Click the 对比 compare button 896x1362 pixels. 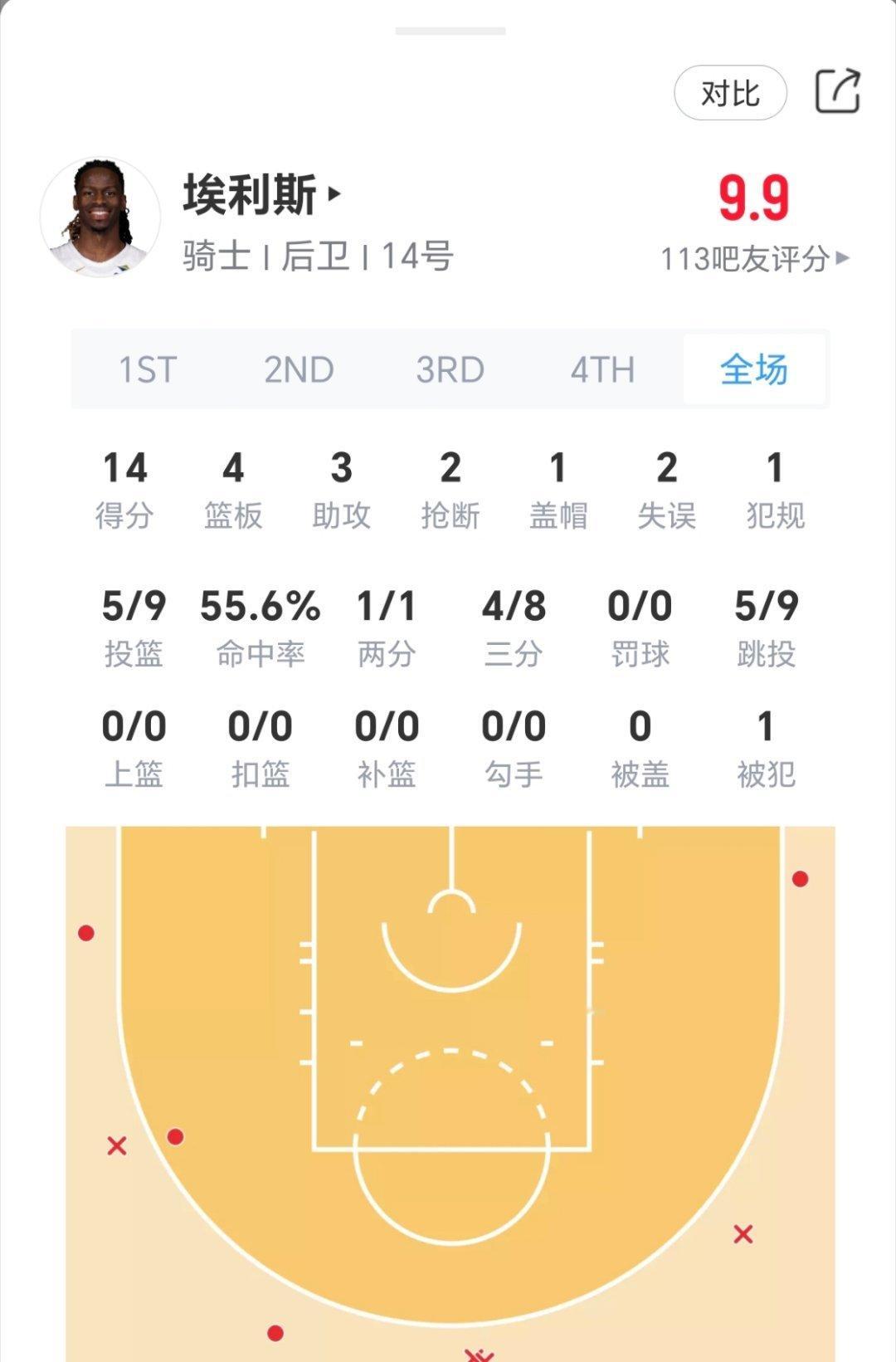729,92
